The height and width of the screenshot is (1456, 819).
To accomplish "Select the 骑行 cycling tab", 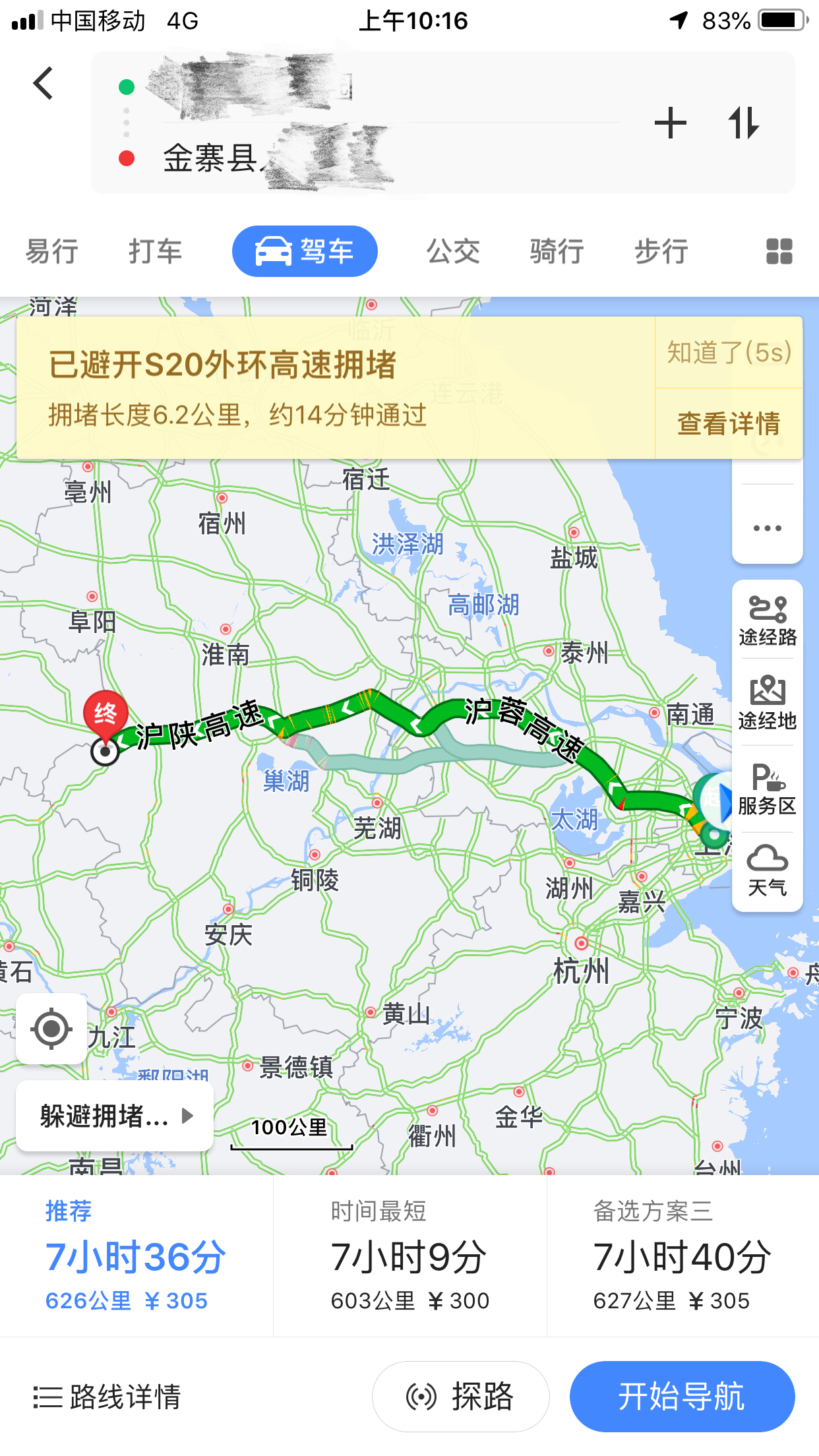I will coord(557,251).
